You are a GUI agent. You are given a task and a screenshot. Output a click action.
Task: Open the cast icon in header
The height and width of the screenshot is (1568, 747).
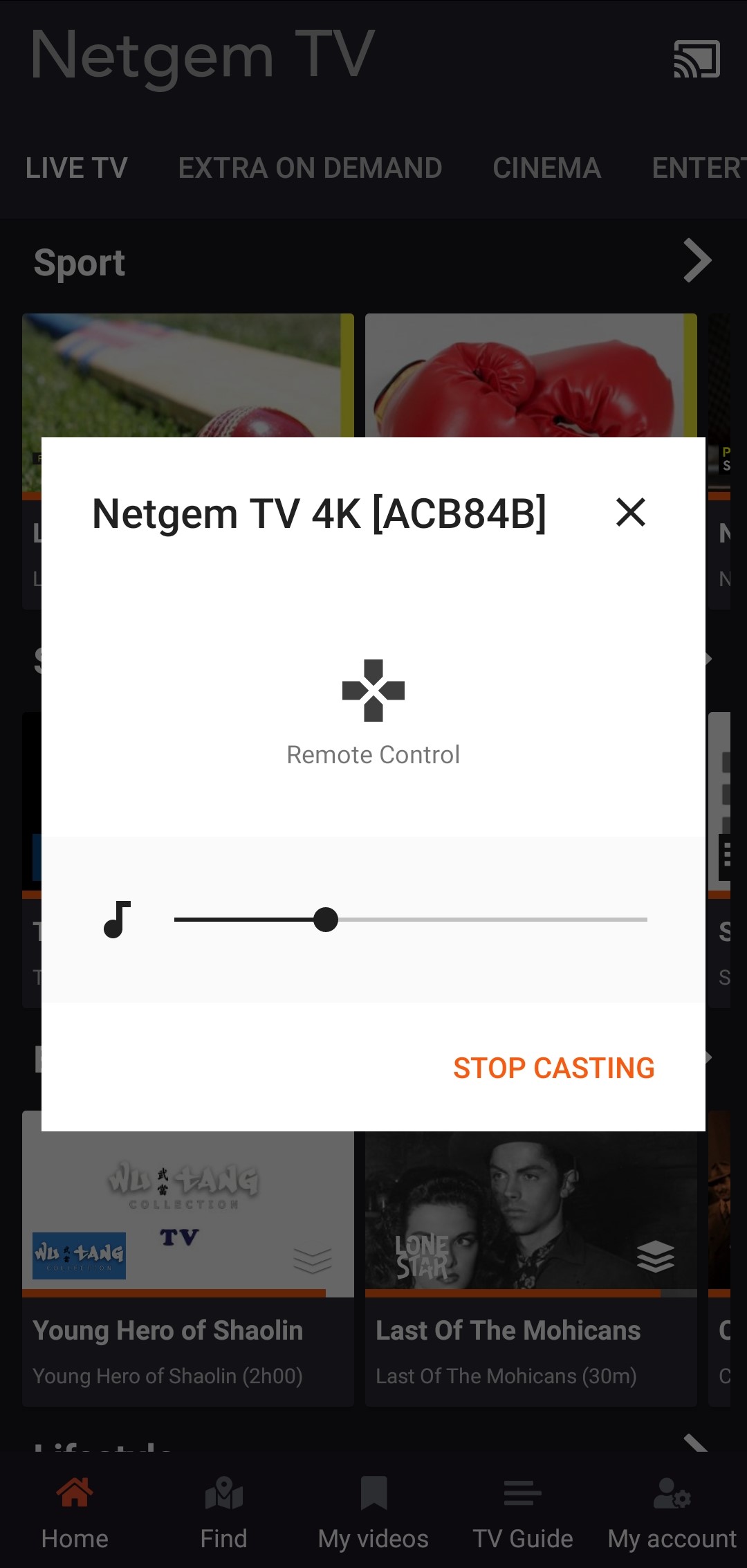tap(697, 59)
